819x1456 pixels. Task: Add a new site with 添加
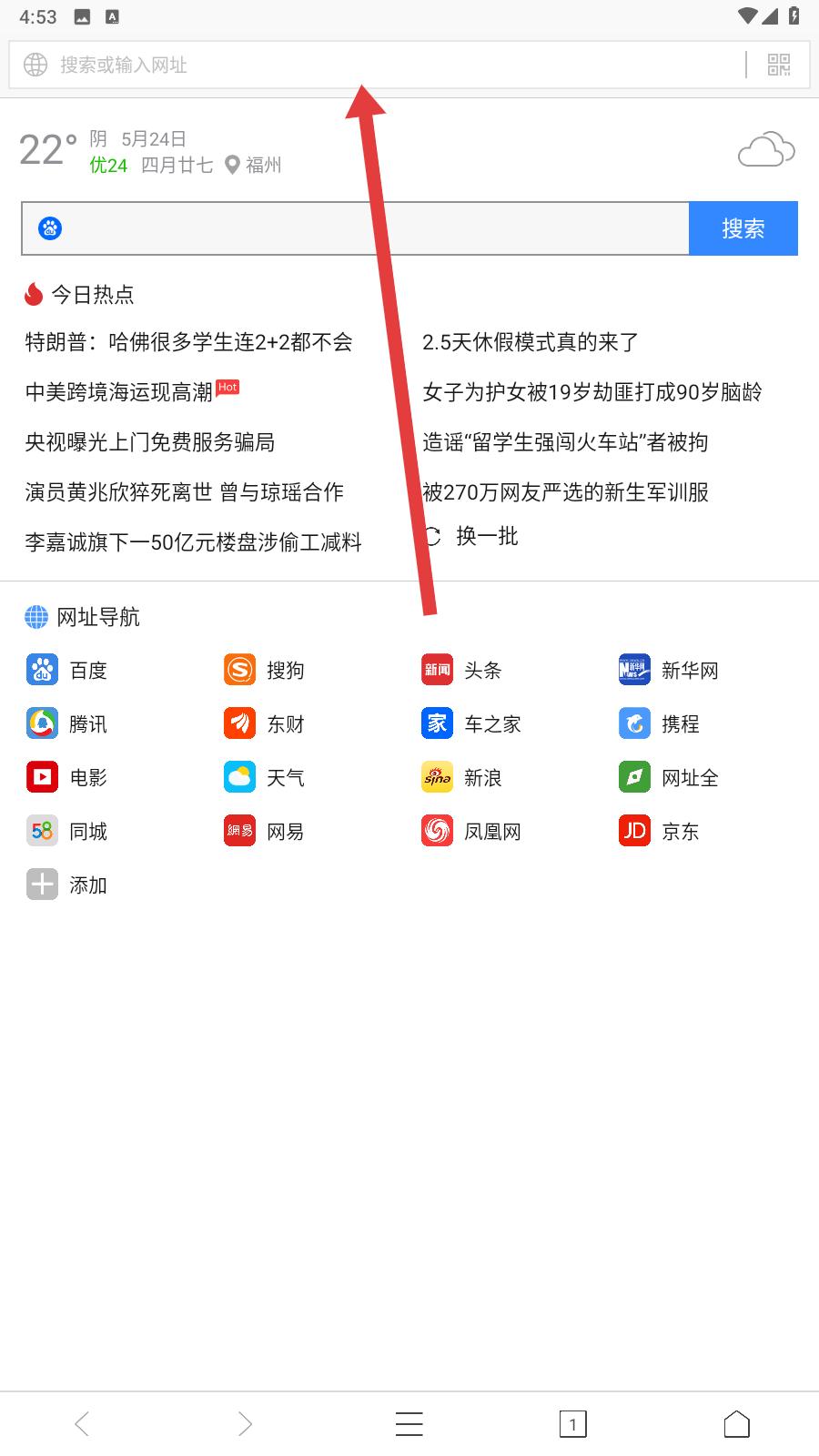click(66, 885)
